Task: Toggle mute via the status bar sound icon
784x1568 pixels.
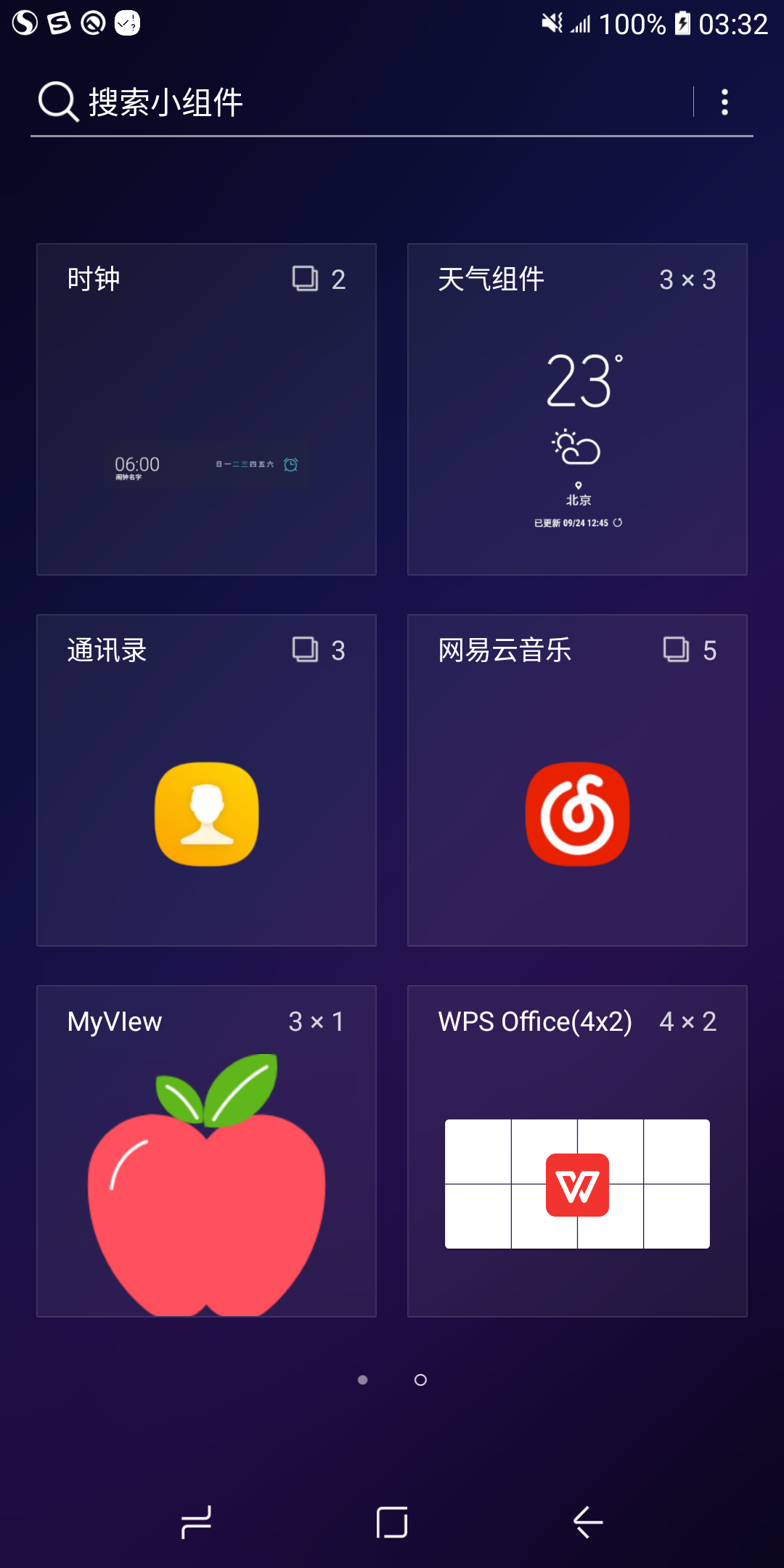Action: tap(550, 24)
